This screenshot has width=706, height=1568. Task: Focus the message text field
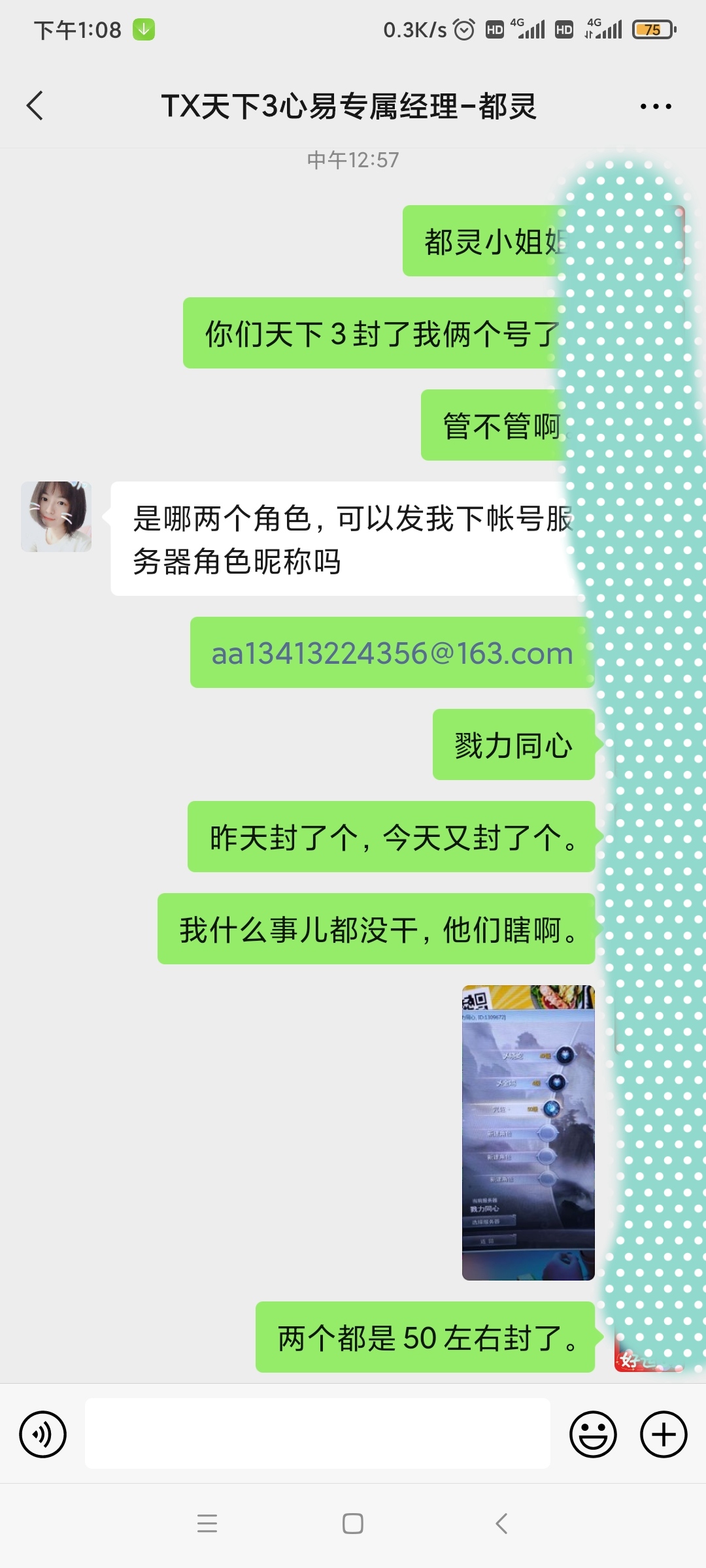pyautogui.click(x=318, y=1435)
